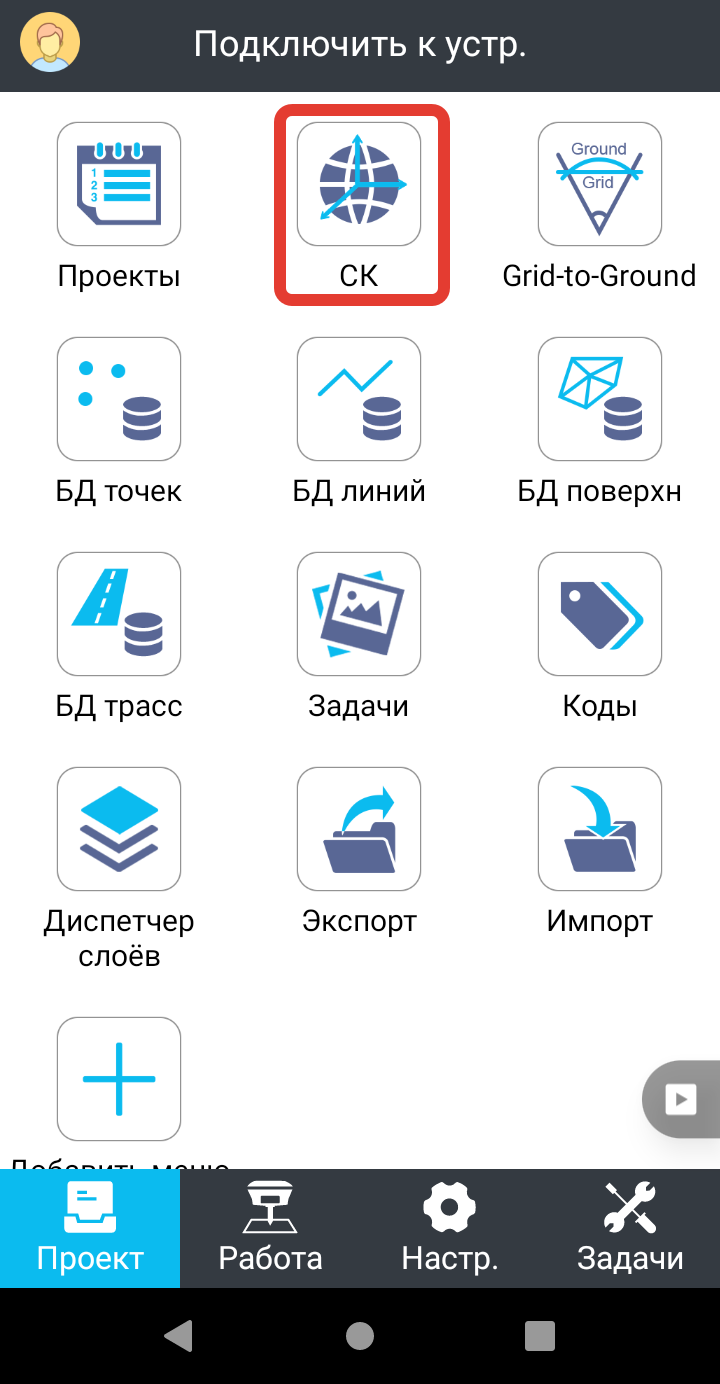Tap the system back button

(x=178, y=1335)
